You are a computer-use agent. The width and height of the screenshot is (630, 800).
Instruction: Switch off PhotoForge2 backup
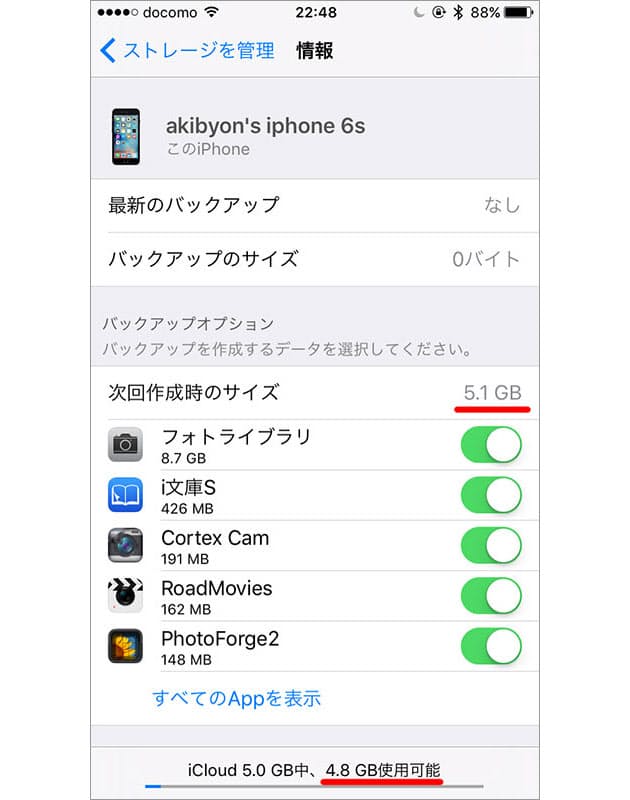point(491,646)
